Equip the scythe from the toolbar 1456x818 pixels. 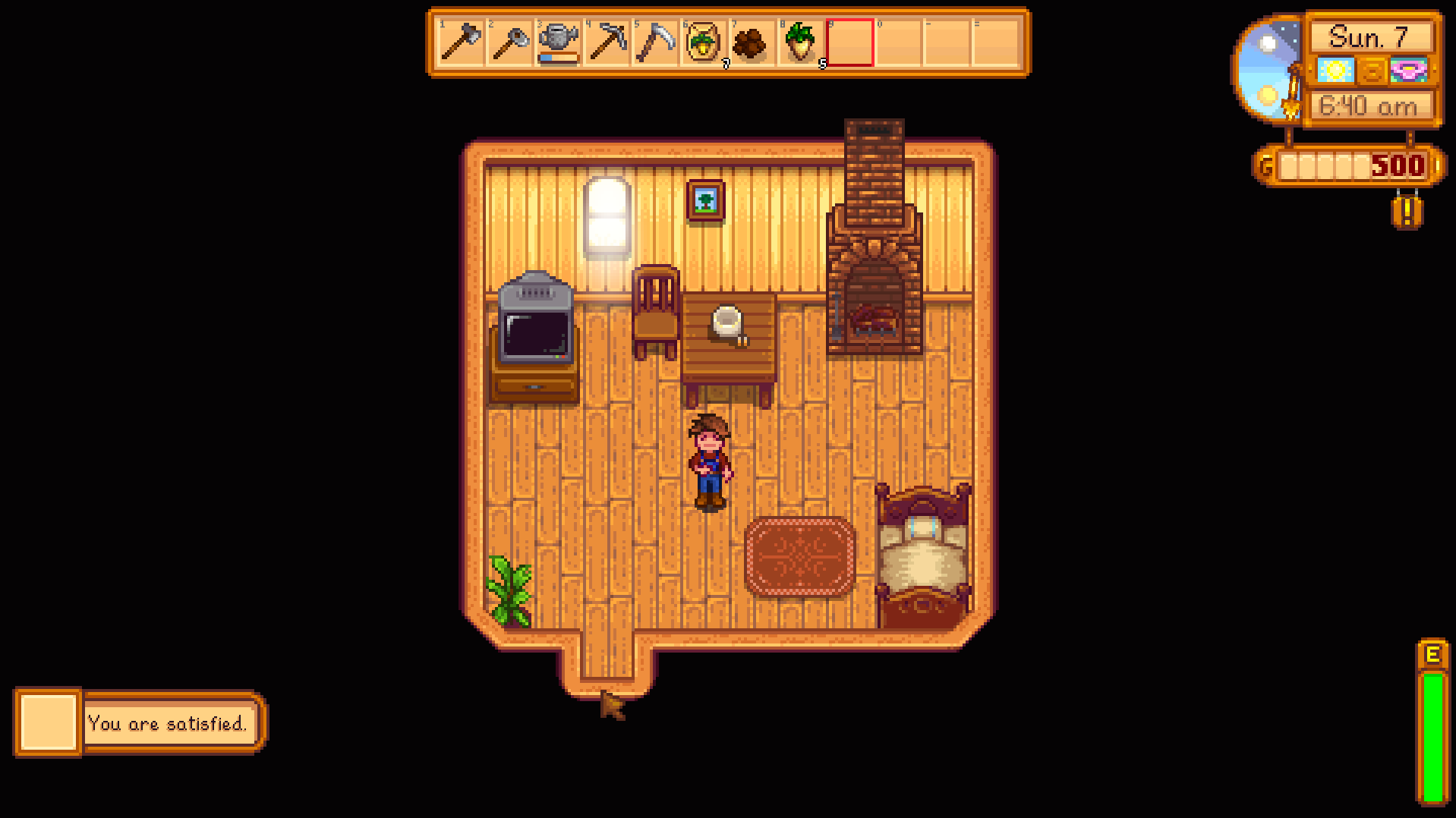coord(656,42)
